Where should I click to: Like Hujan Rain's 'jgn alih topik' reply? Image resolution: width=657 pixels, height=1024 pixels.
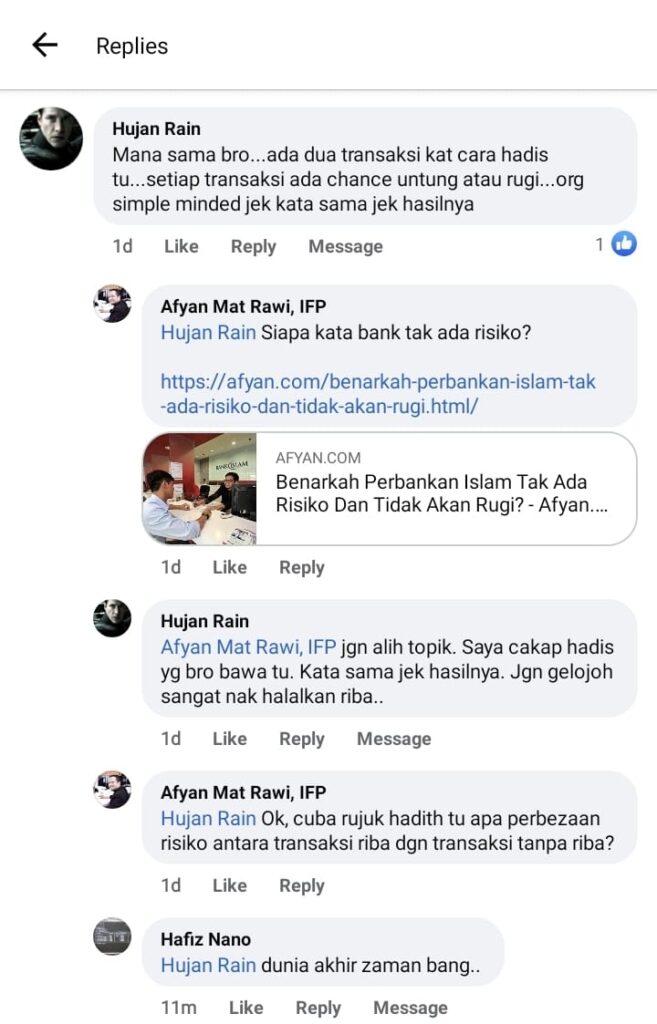[229, 739]
